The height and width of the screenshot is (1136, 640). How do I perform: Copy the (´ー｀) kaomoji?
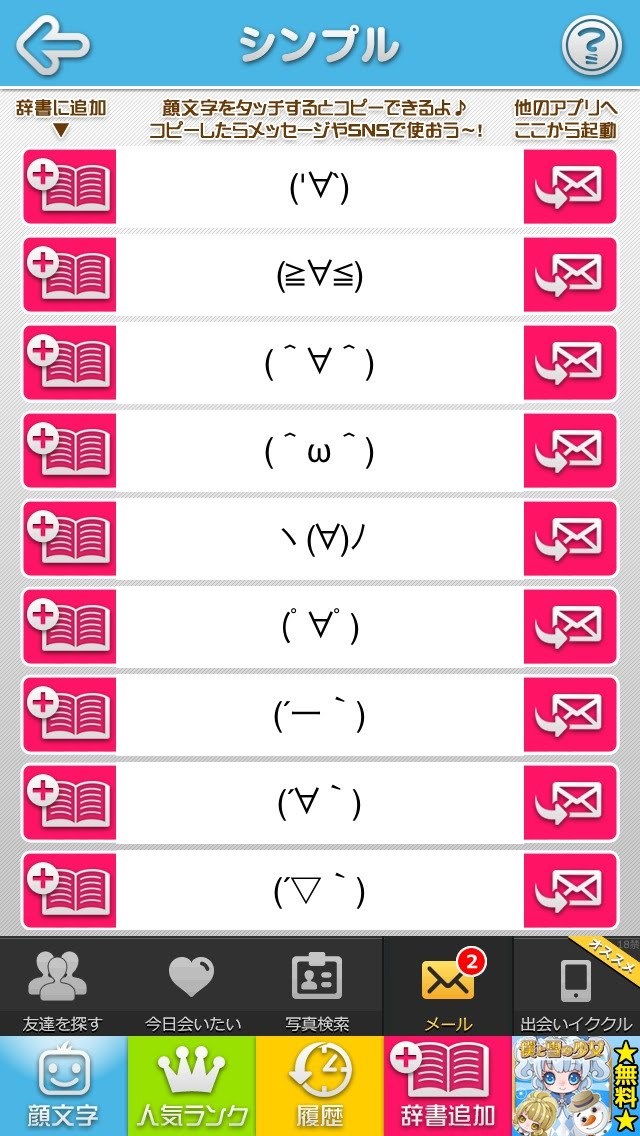pyautogui.click(x=319, y=715)
